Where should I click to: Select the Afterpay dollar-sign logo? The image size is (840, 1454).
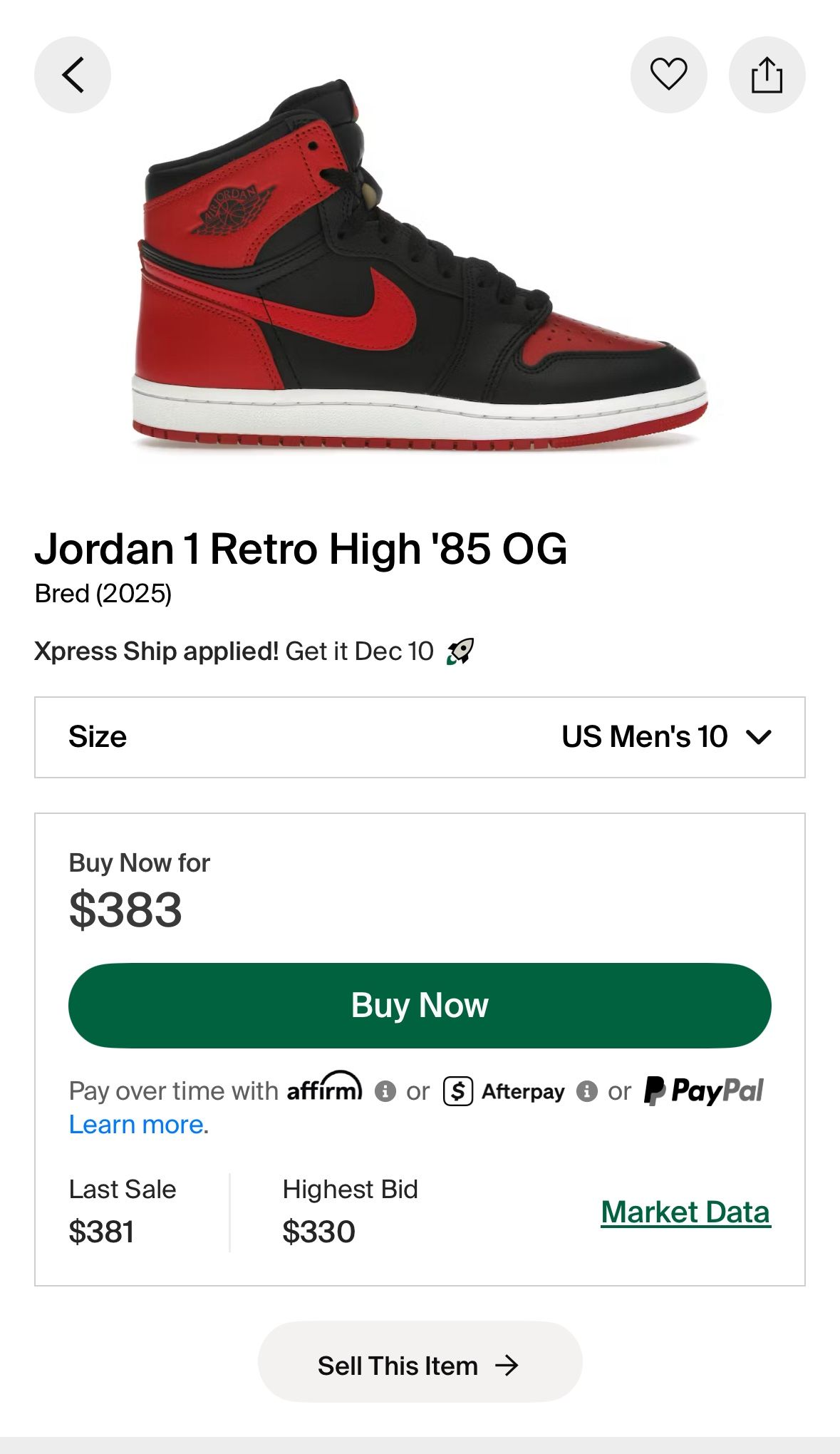tap(460, 1091)
